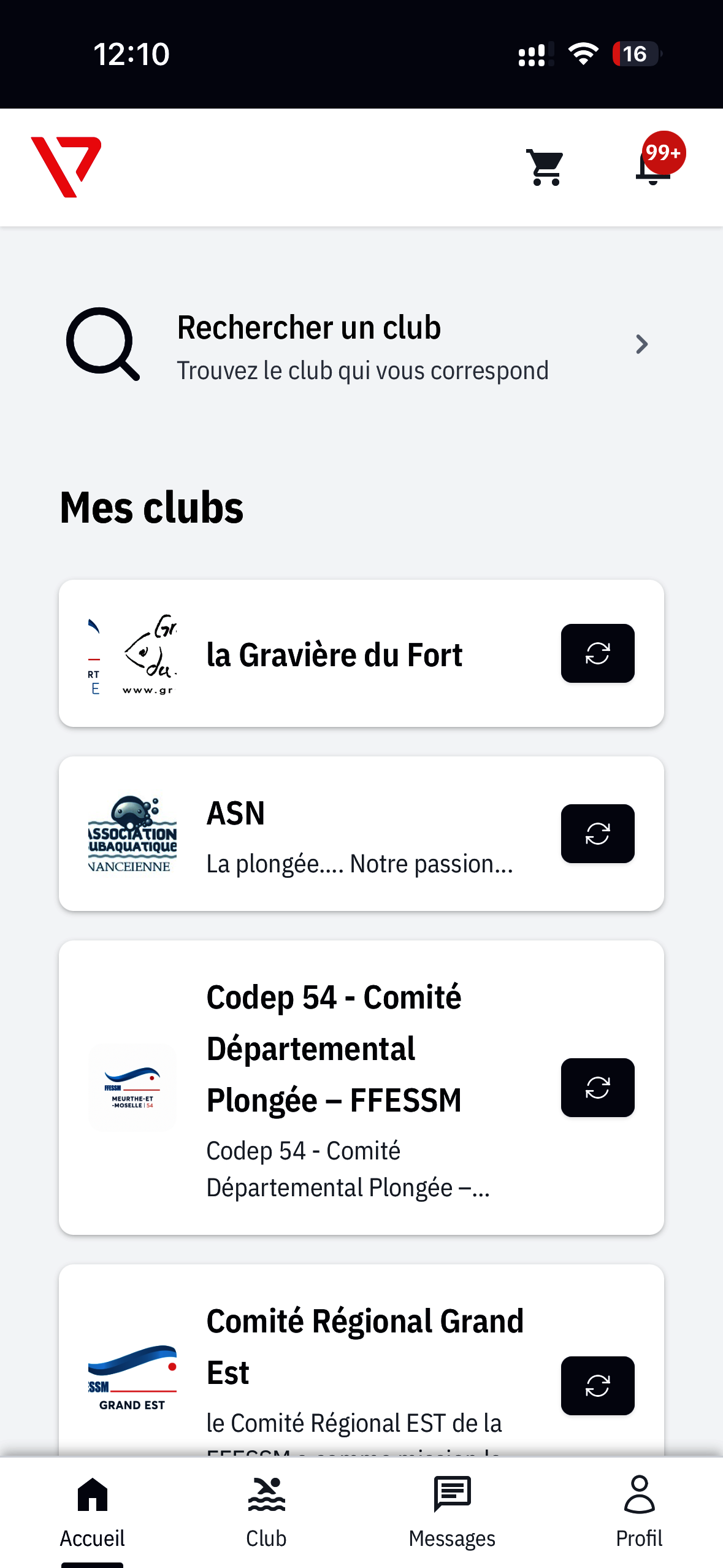Go to the Accueil tab
Image resolution: width=723 pixels, height=1568 pixels.
93,1512
